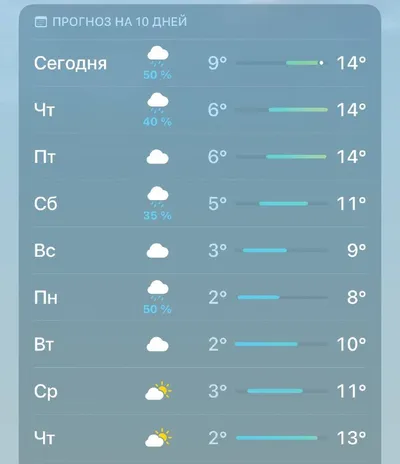The image size is (400, 464).
Task: Open the Ср partly sunny row
Action: [x=200, y=391]
